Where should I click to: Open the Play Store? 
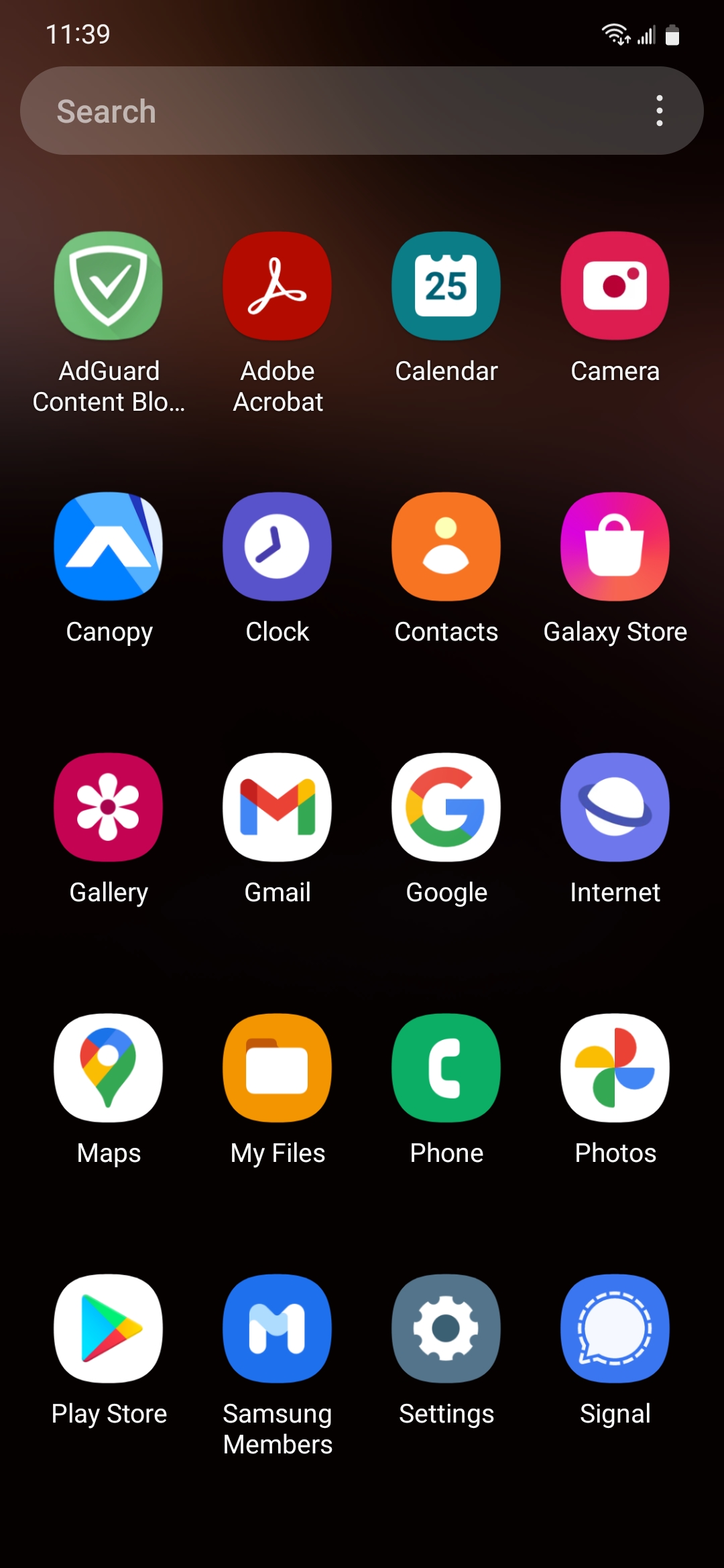coord(109,1329)
